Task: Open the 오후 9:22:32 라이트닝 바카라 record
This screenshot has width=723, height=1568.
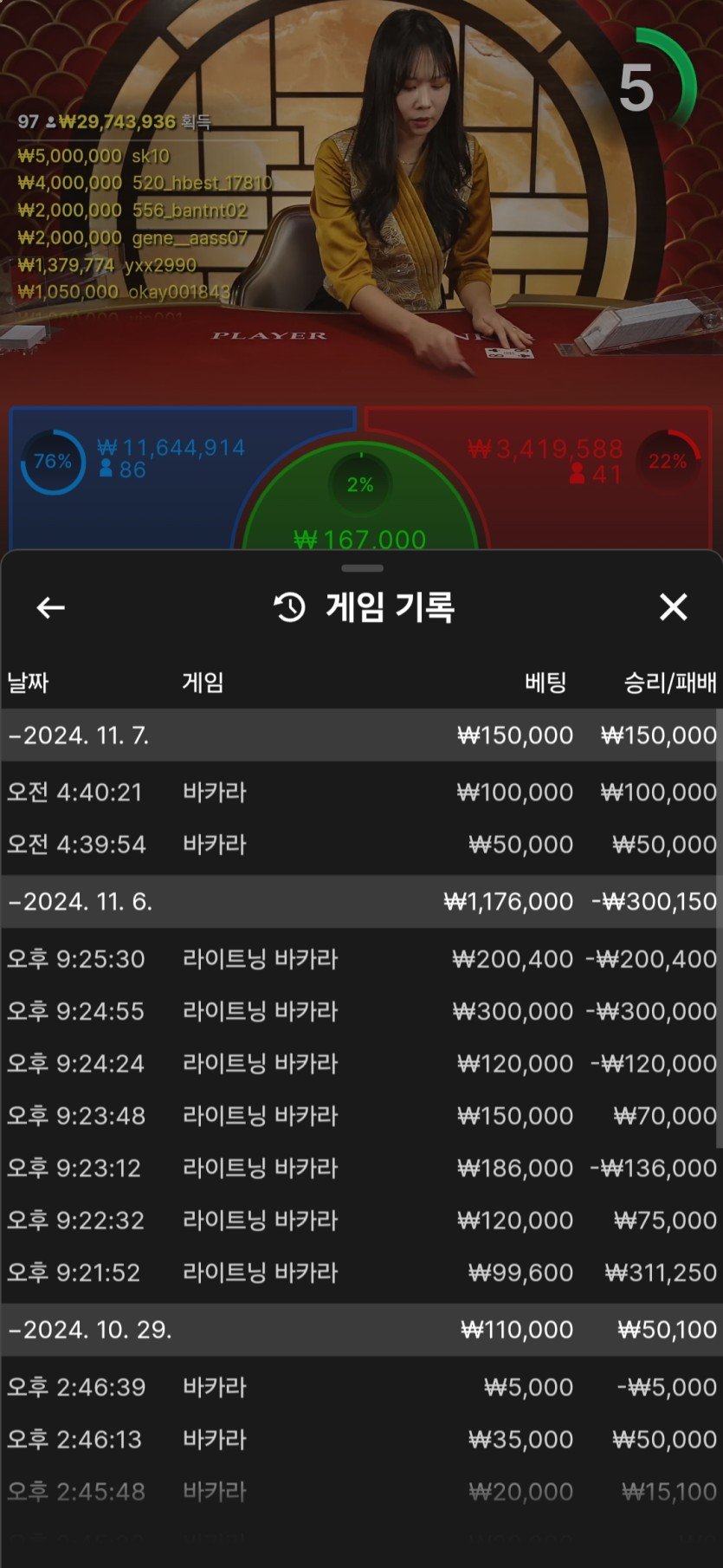Action: click(361, 1221)
